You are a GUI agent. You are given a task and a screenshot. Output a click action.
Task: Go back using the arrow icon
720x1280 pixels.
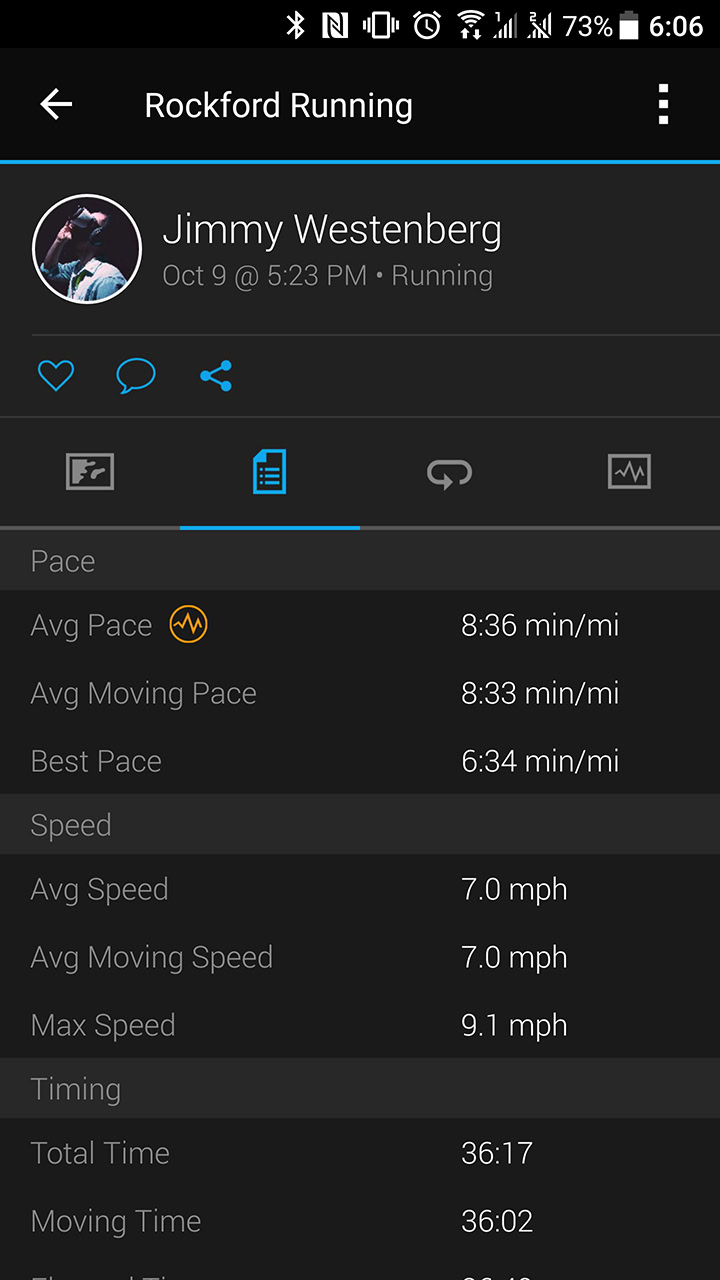click(56, 104)
